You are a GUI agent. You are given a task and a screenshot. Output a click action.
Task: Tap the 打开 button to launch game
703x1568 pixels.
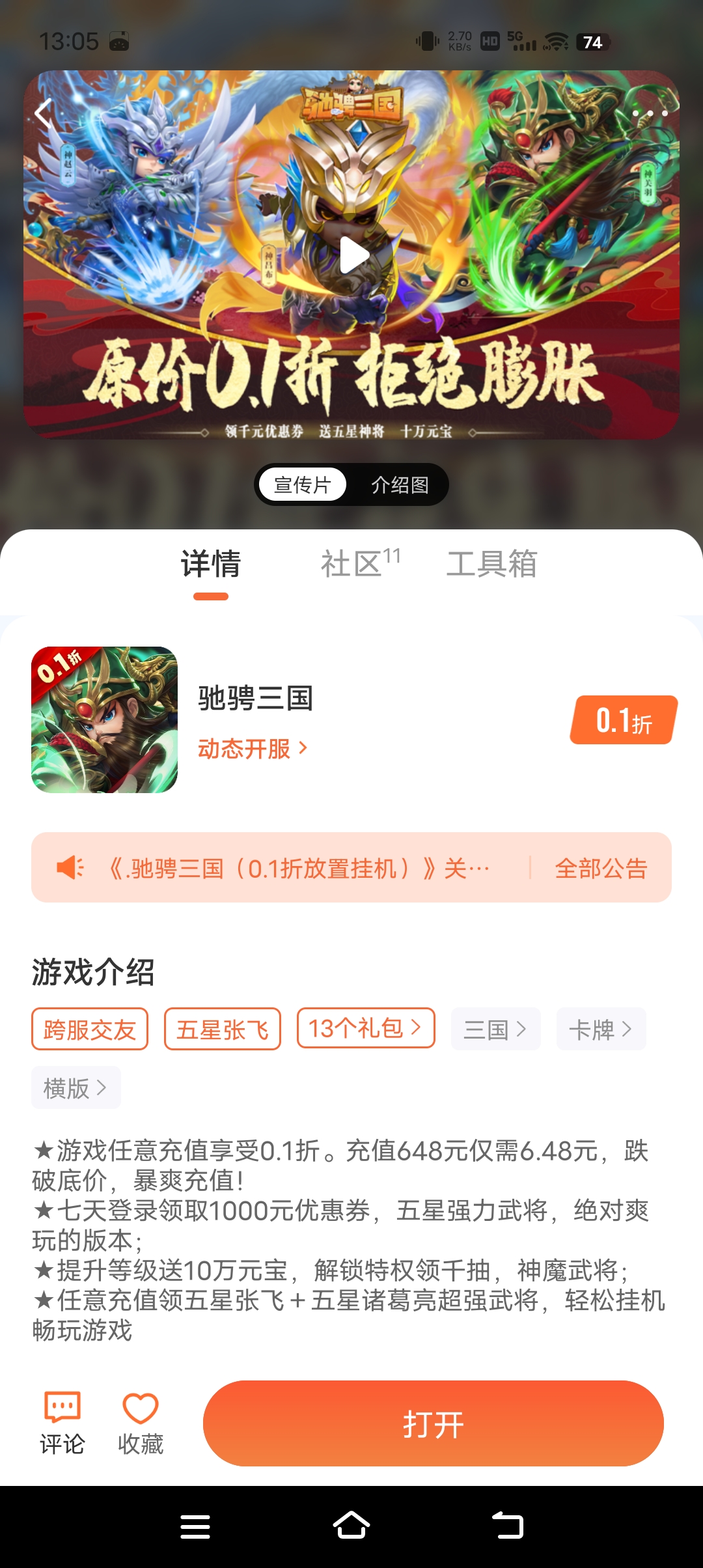pos(433,1424)
